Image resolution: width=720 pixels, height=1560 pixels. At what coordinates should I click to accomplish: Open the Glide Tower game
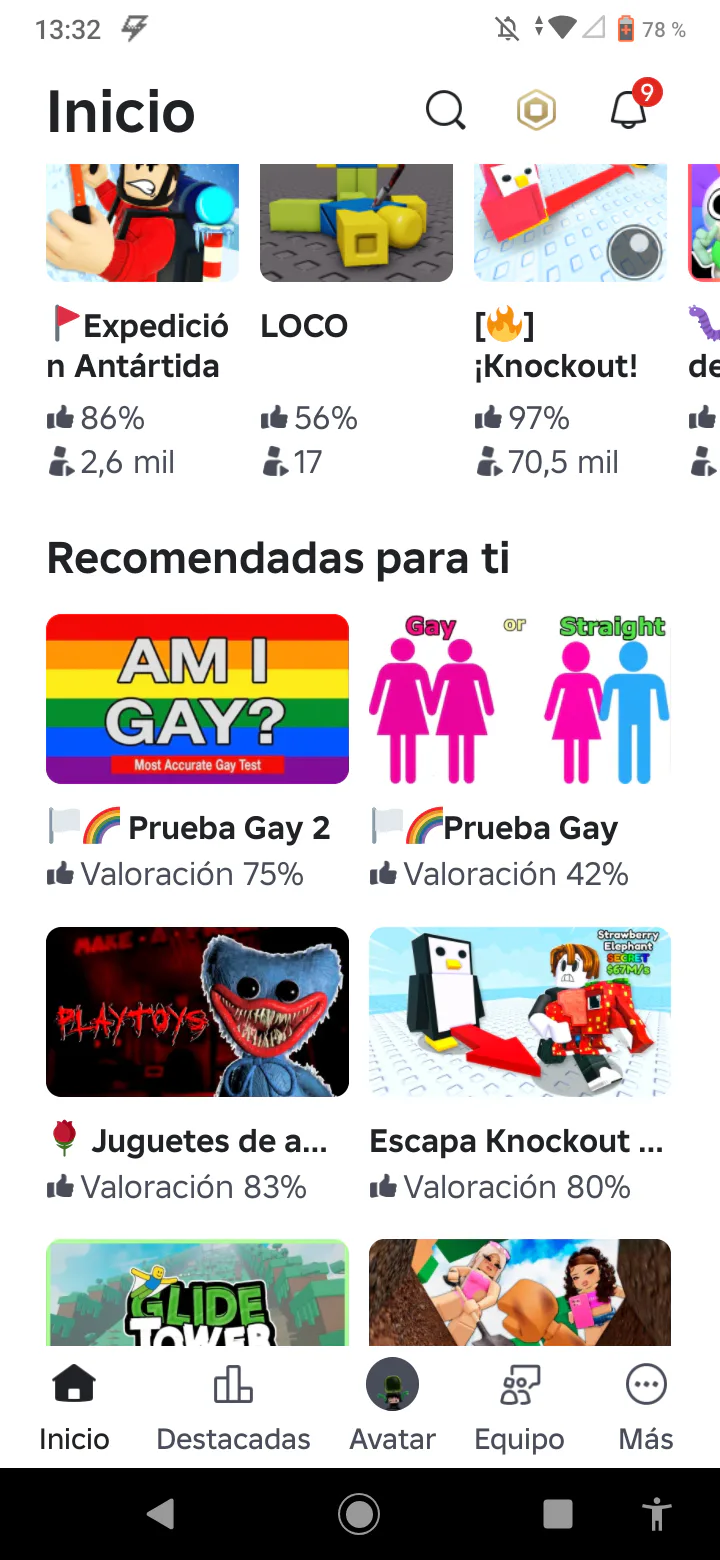[x=197, y=1292]
